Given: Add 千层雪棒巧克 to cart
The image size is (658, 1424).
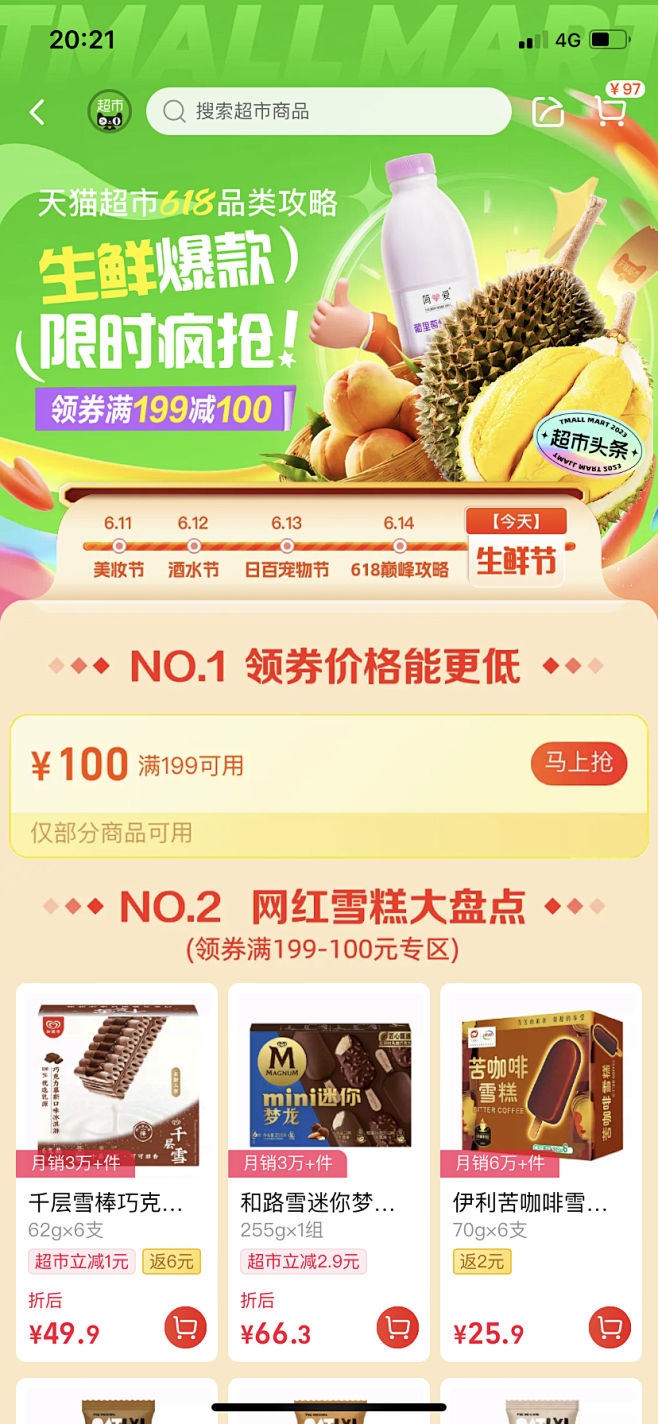Looking at the screenshot, I should pyautogui.click(x=185, y=1328).
